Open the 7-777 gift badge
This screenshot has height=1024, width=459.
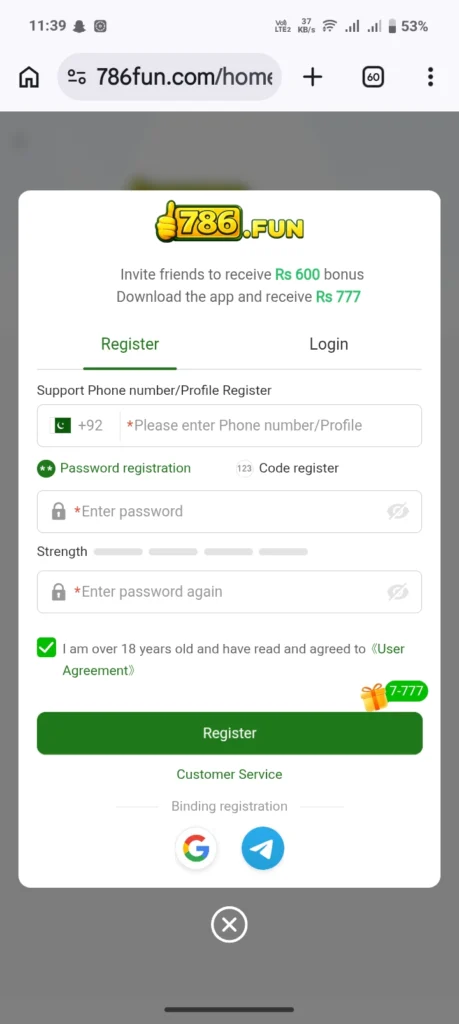tap(394, 695)
